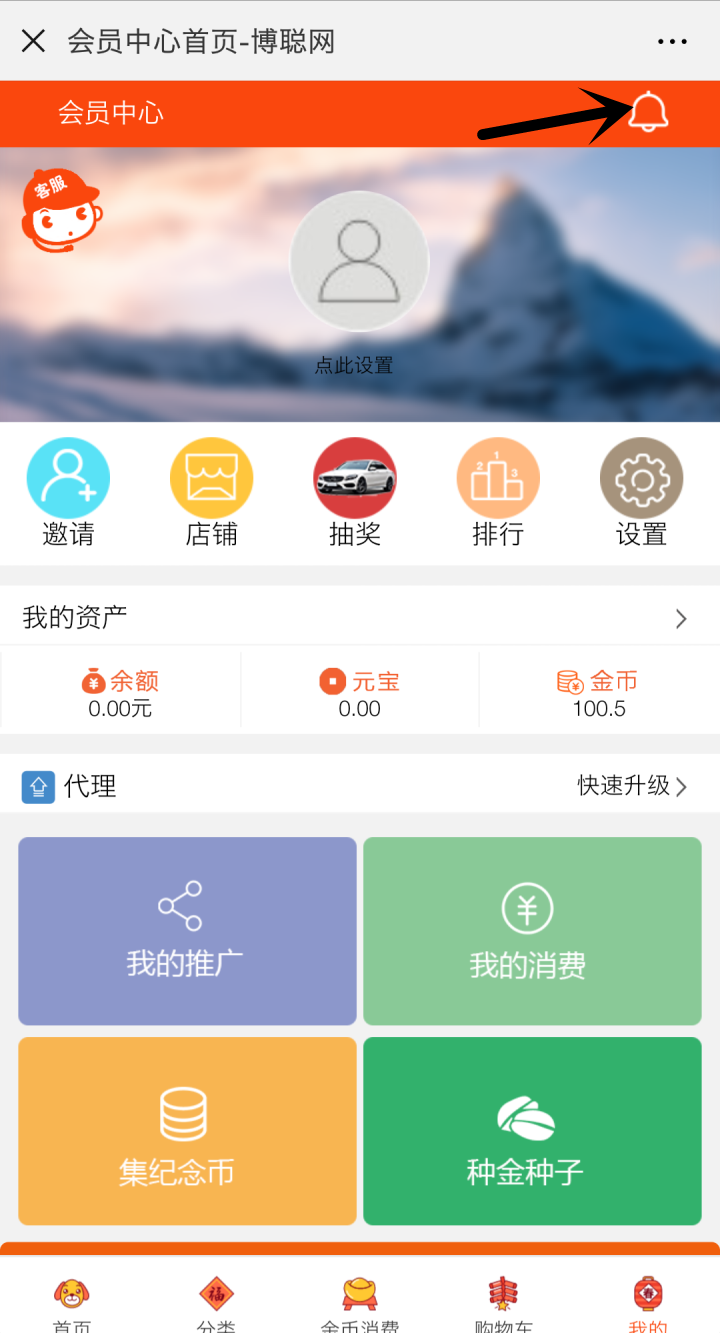Open the 邀请 invite shortcut
720x1333 pixels.
click(68, 493)
